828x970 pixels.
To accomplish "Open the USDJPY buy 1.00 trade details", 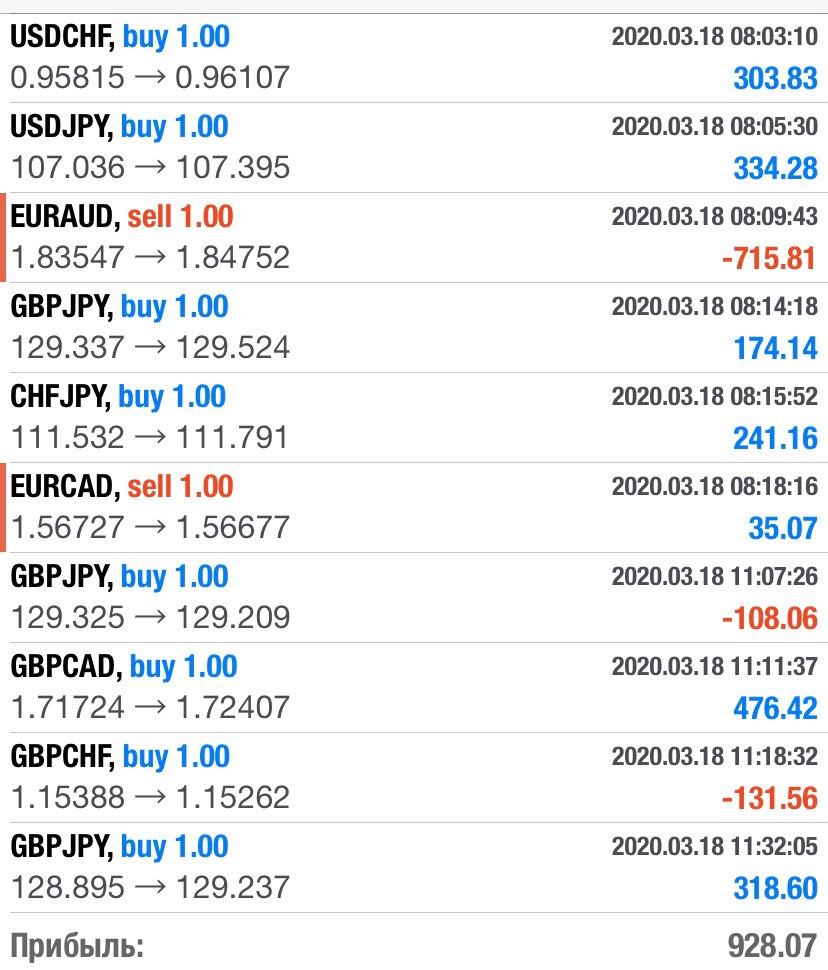I will [x=414, y=147].
